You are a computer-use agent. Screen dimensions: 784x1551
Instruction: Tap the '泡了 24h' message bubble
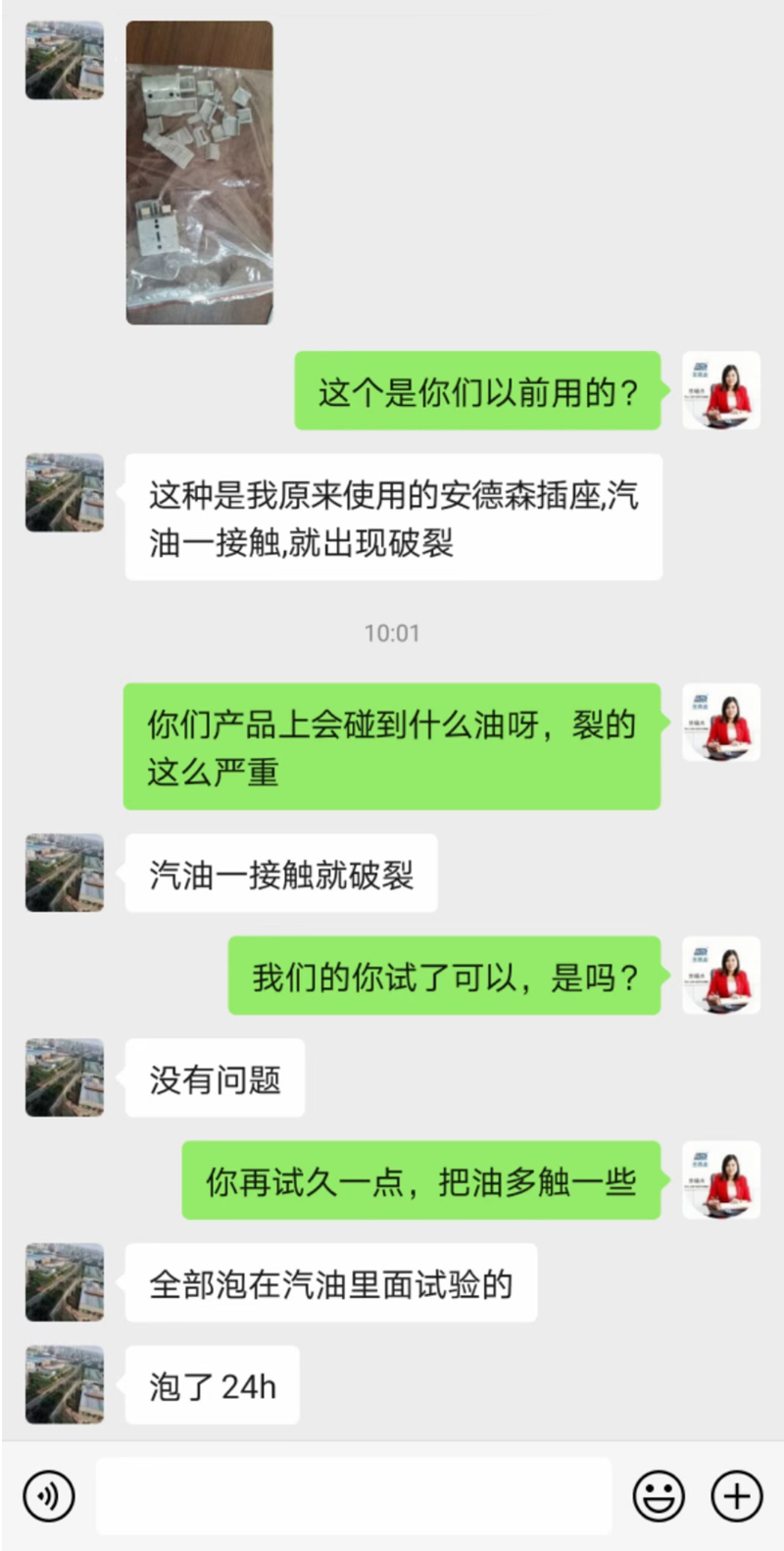click(212, 1383)
